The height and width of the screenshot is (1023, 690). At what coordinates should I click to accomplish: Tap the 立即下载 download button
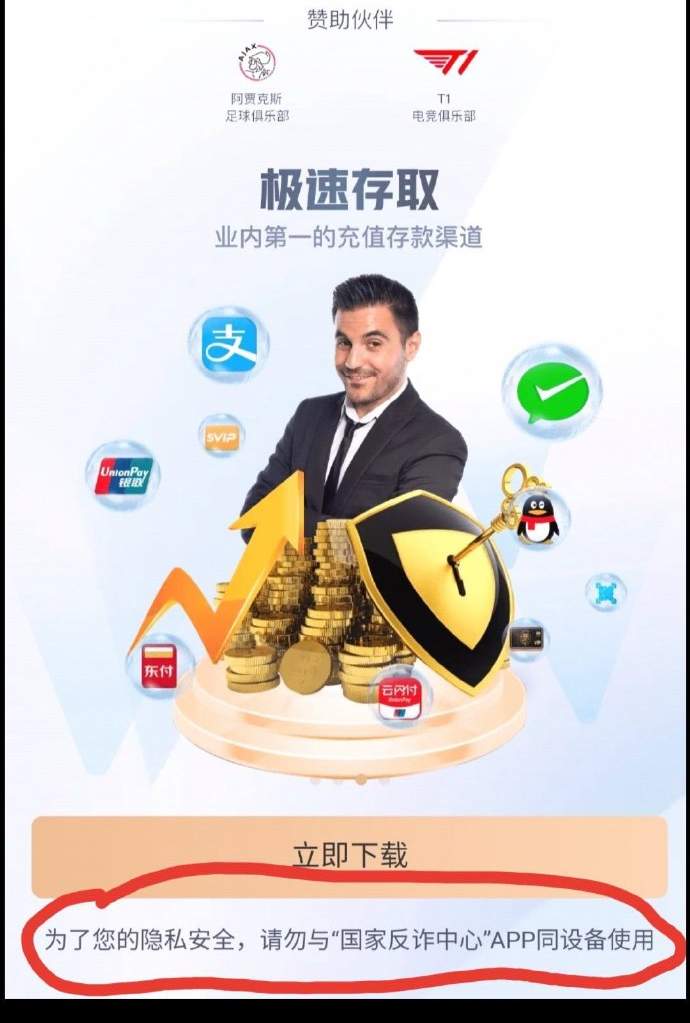349,854
